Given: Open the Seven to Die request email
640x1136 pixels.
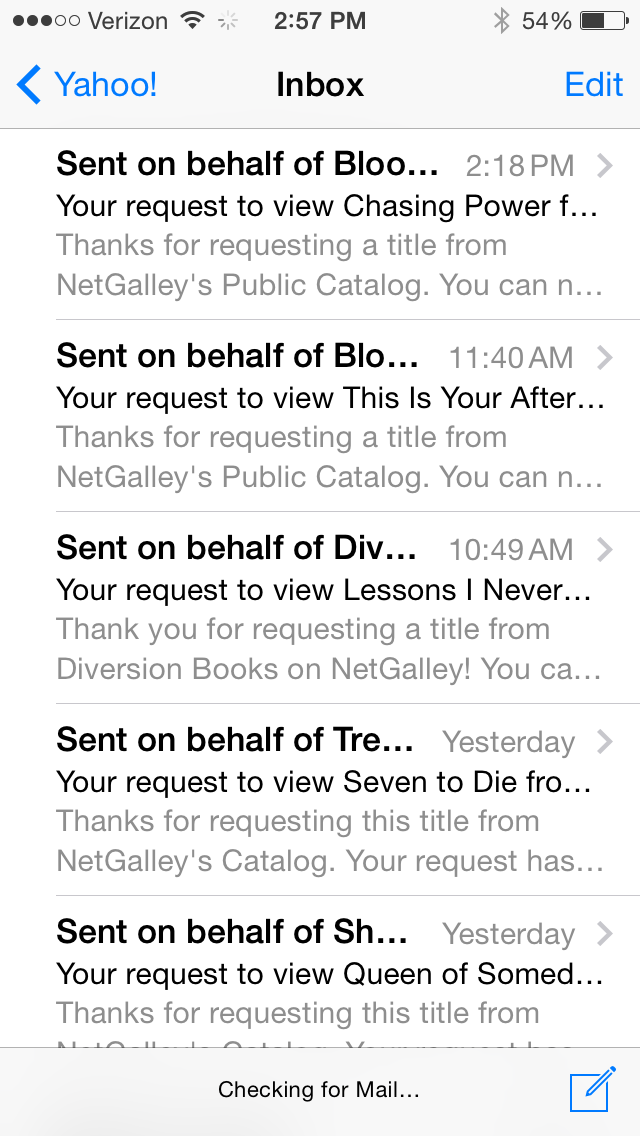Looking at the screenshot, I should pyautogui.click(x=320, y=800).
